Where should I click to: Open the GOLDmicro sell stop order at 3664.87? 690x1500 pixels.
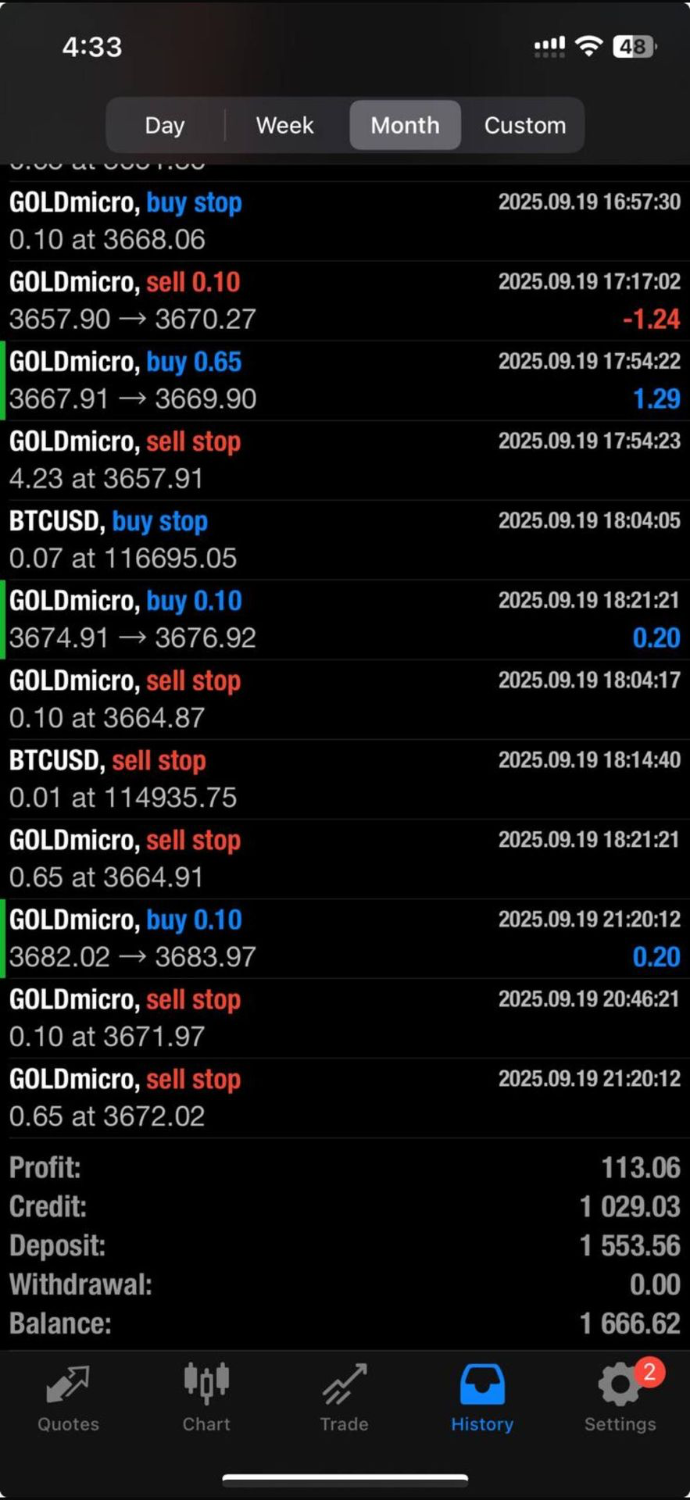(345, 700)
